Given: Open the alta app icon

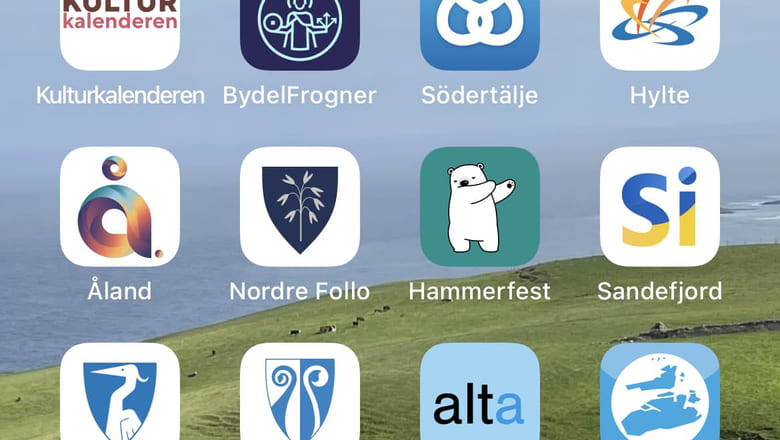Looking at the screenshot, I should pyautogui.click(x=480, y=395).
